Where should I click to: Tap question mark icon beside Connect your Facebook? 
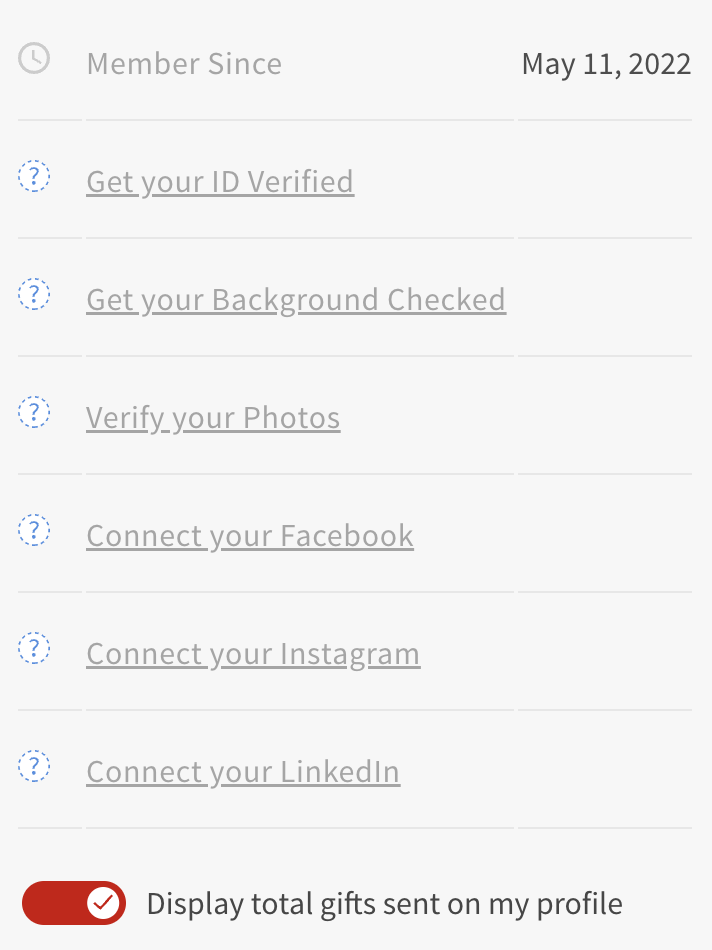(x=34, y=530)
